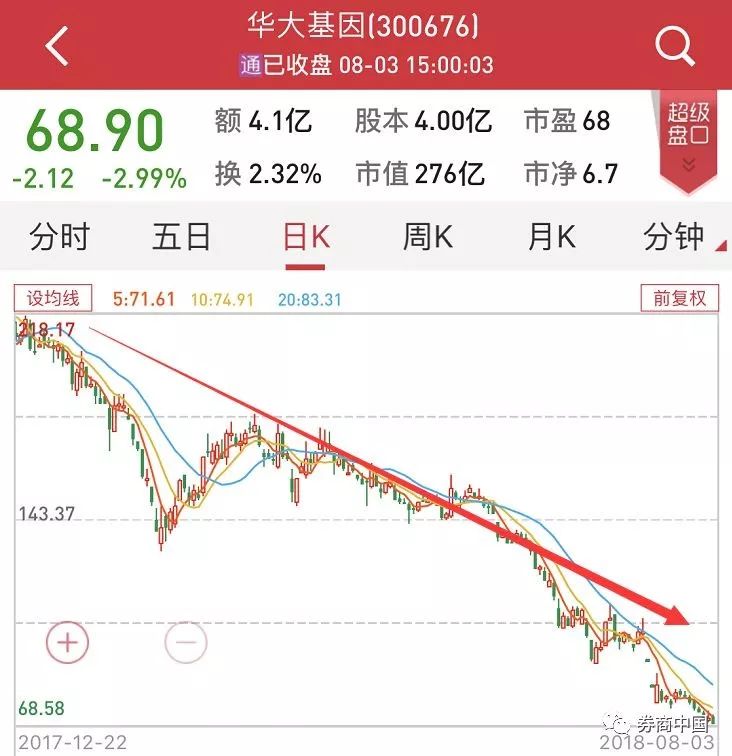Select the stock price 68.90 display
Image resolution: width=732 pixels, height=756 pixels.
coord(97,130)
